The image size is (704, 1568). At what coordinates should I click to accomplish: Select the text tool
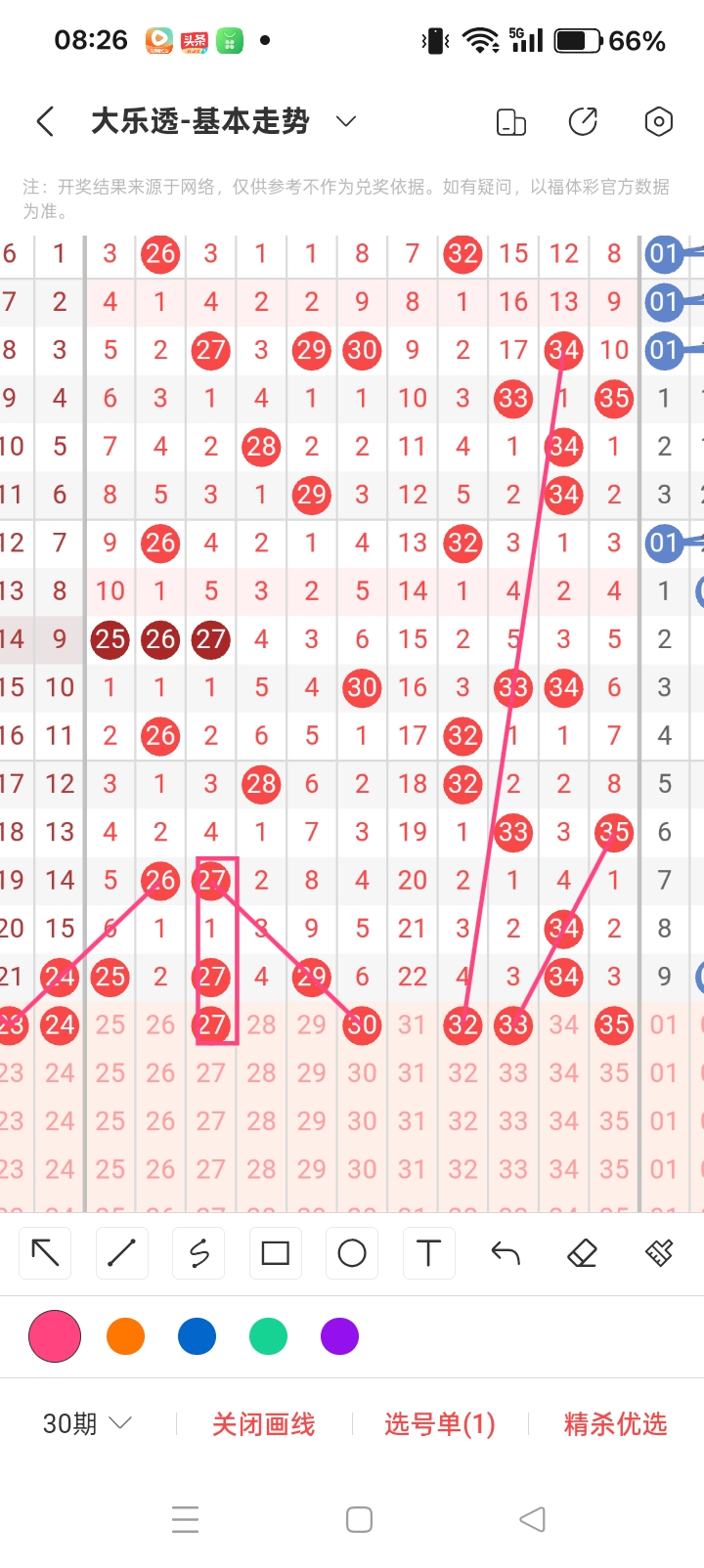[428, 1253]
